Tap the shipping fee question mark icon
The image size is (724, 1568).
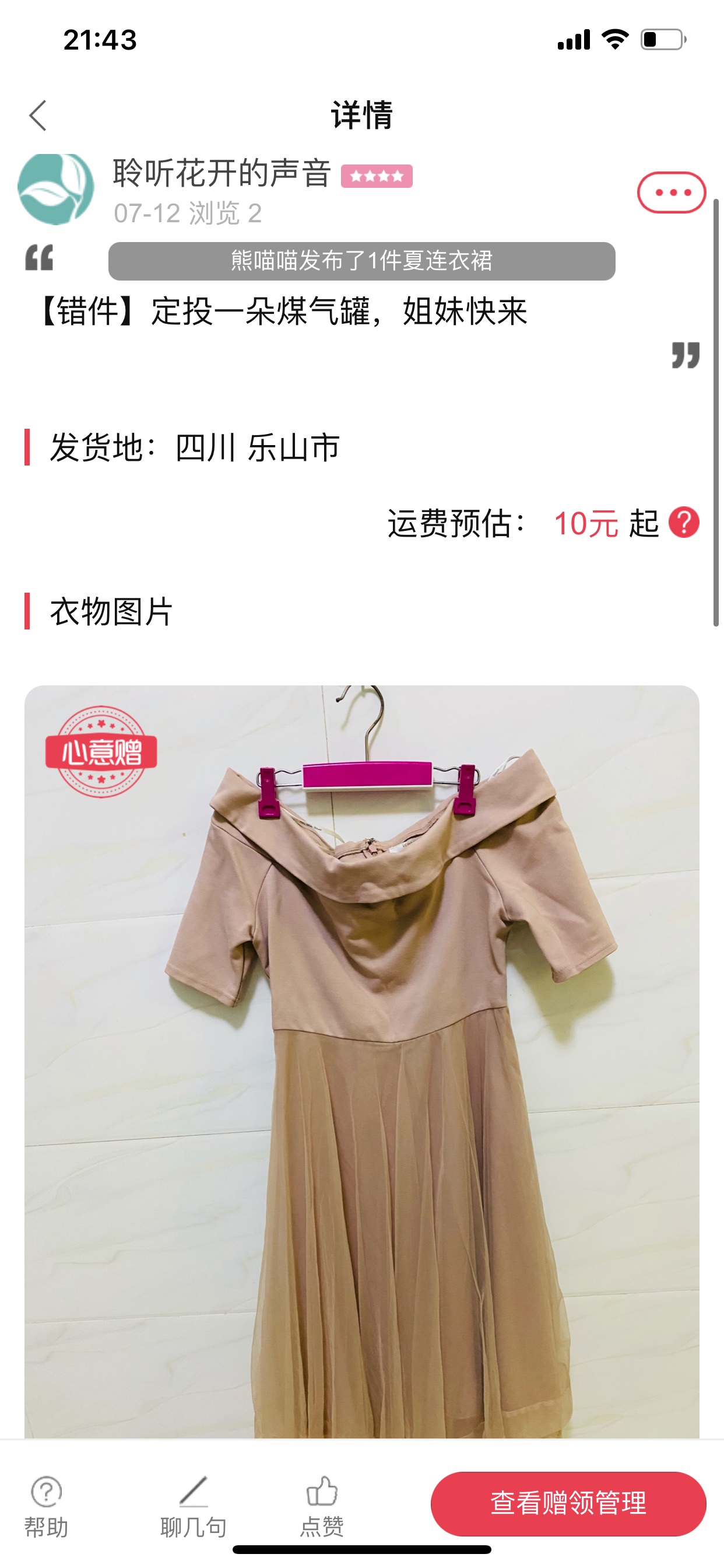[684, 522]
